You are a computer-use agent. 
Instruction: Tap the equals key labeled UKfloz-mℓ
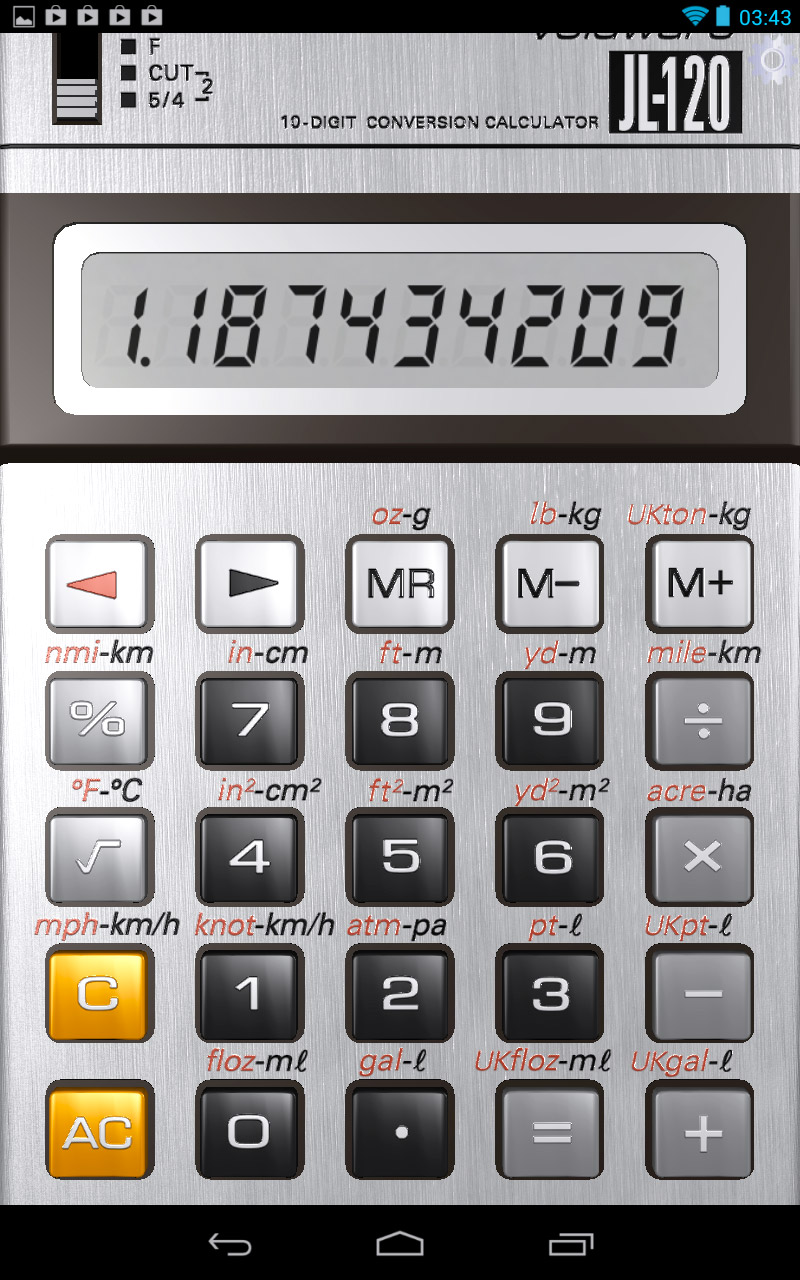pyautogui.click(x=550, y=1131)
